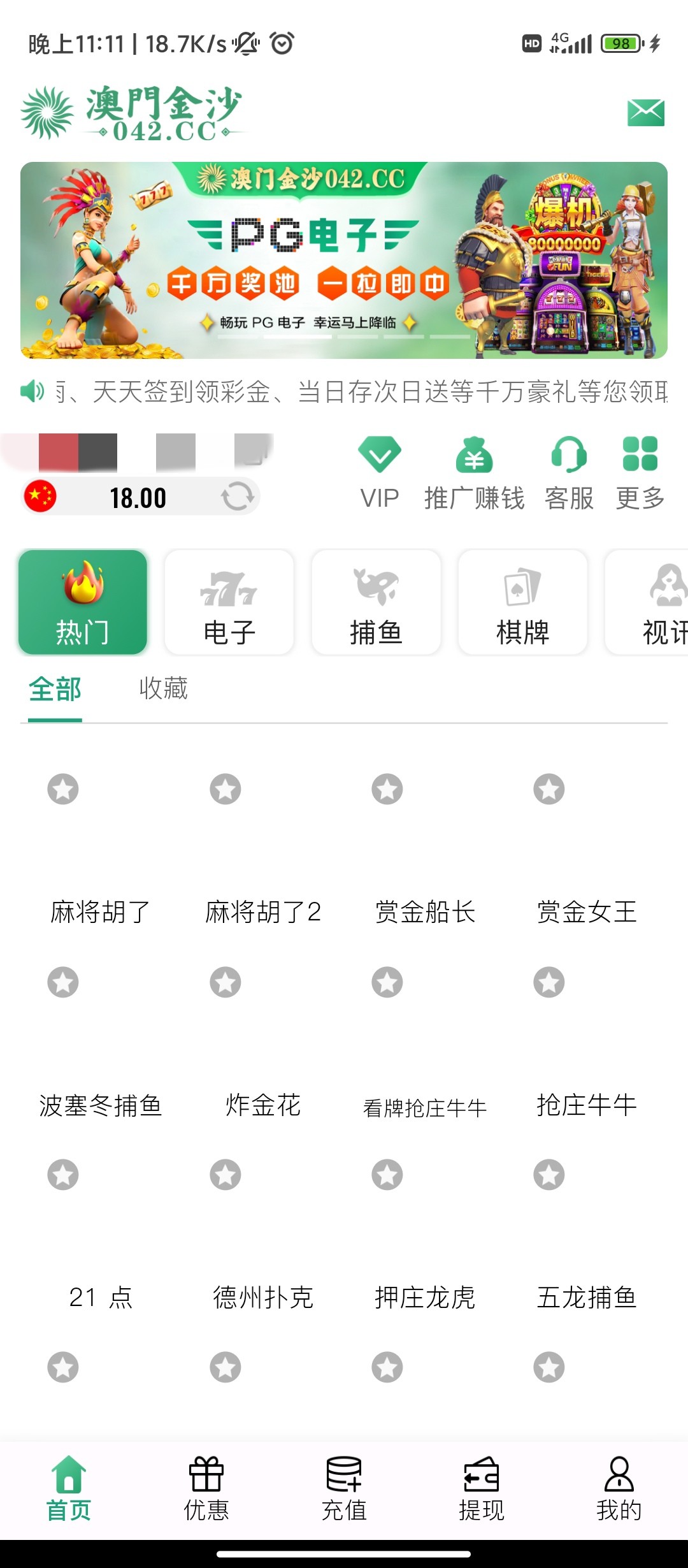Open the 充值 deposit tab

(344, 1489)
